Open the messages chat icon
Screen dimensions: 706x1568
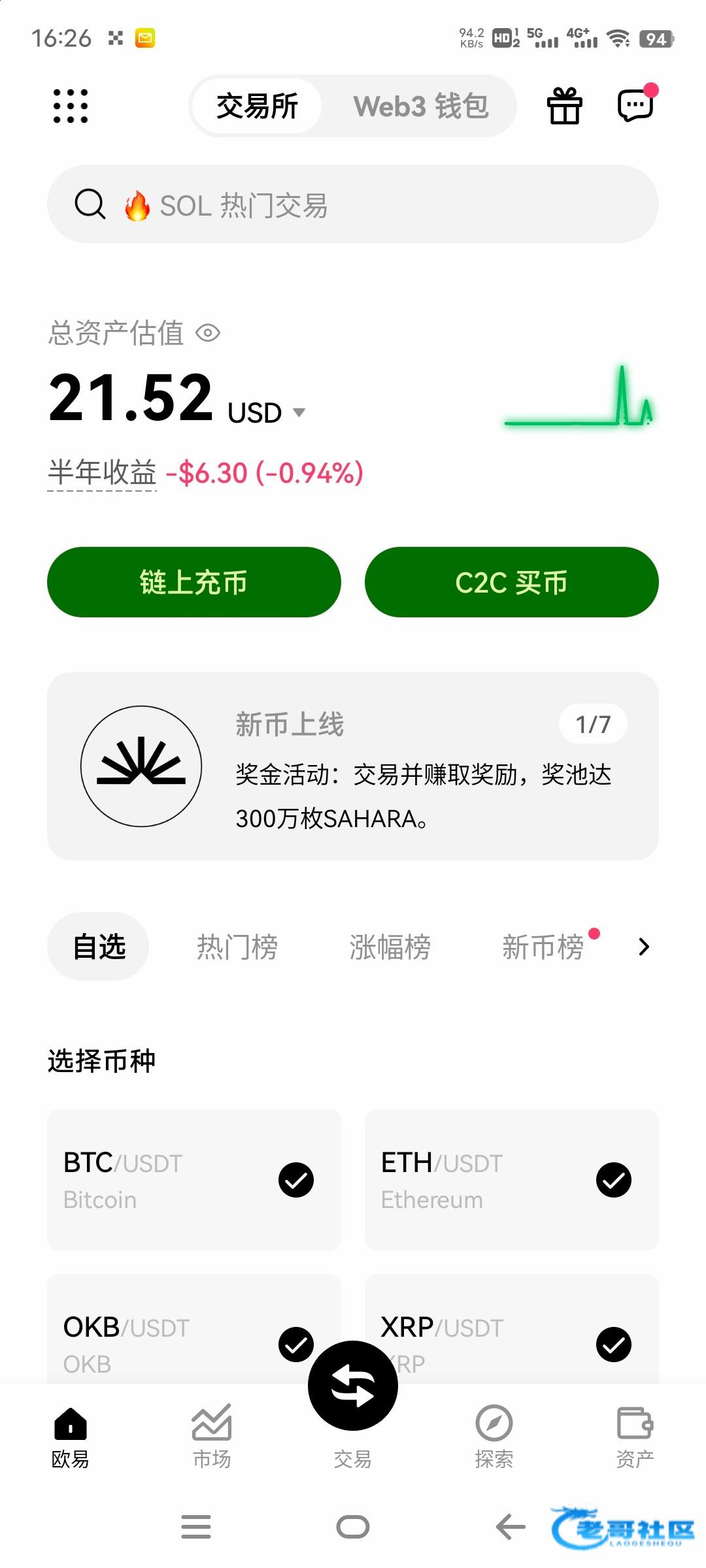[636, 105]
